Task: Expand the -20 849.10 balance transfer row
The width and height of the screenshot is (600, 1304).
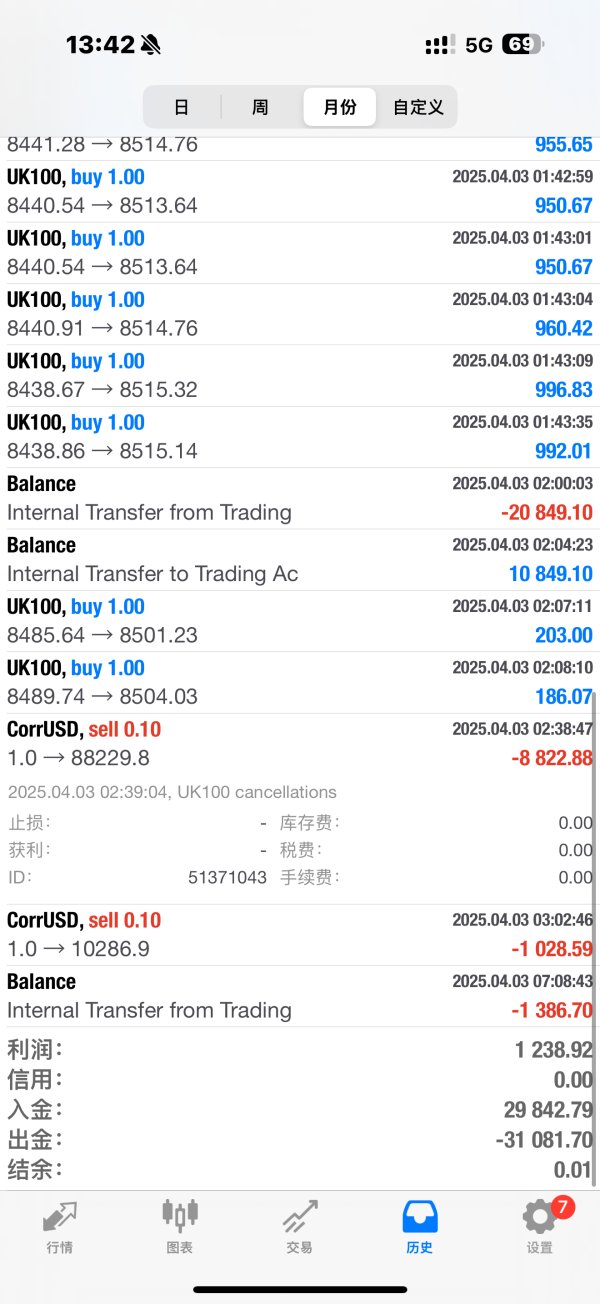Action: [300, 498]
